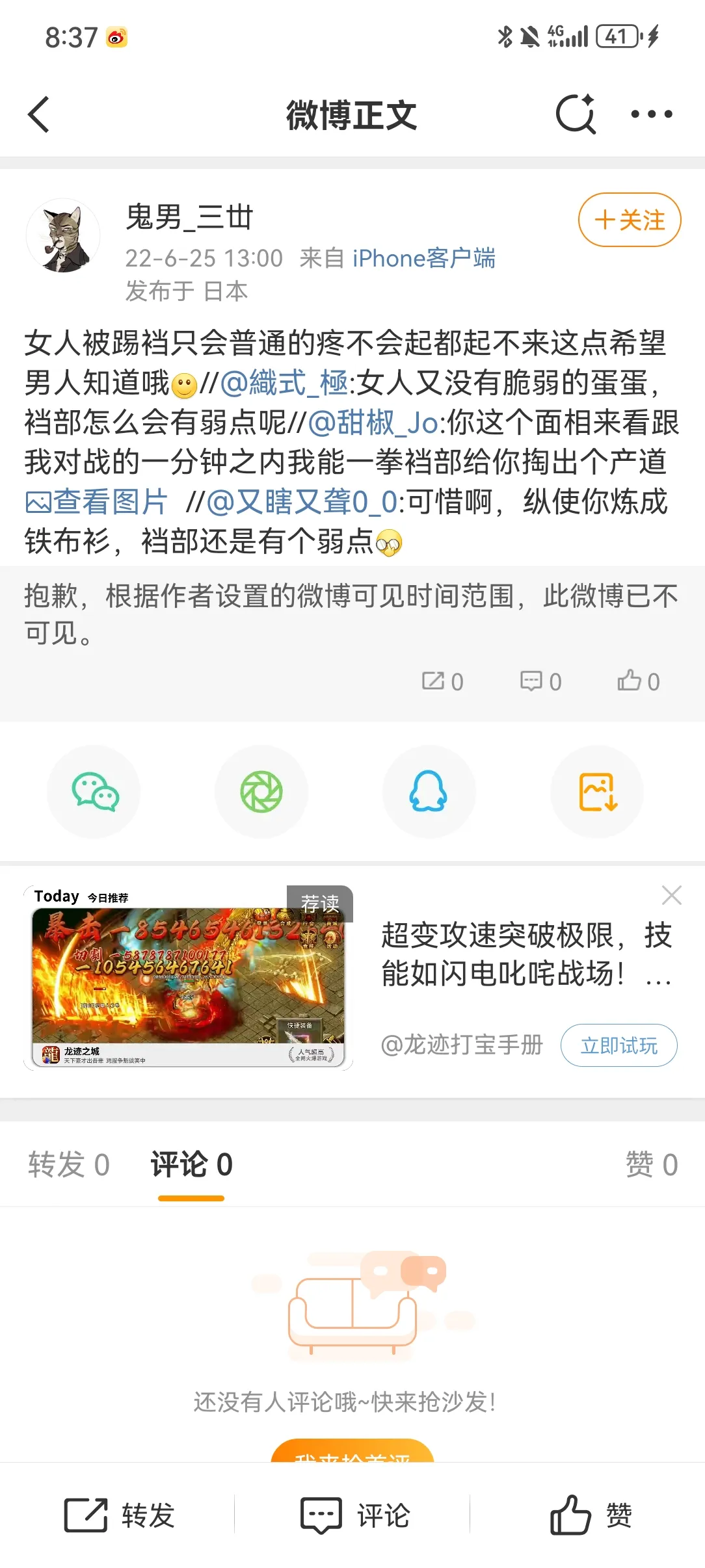View the linked picture via 查看图片

[96, 502]
